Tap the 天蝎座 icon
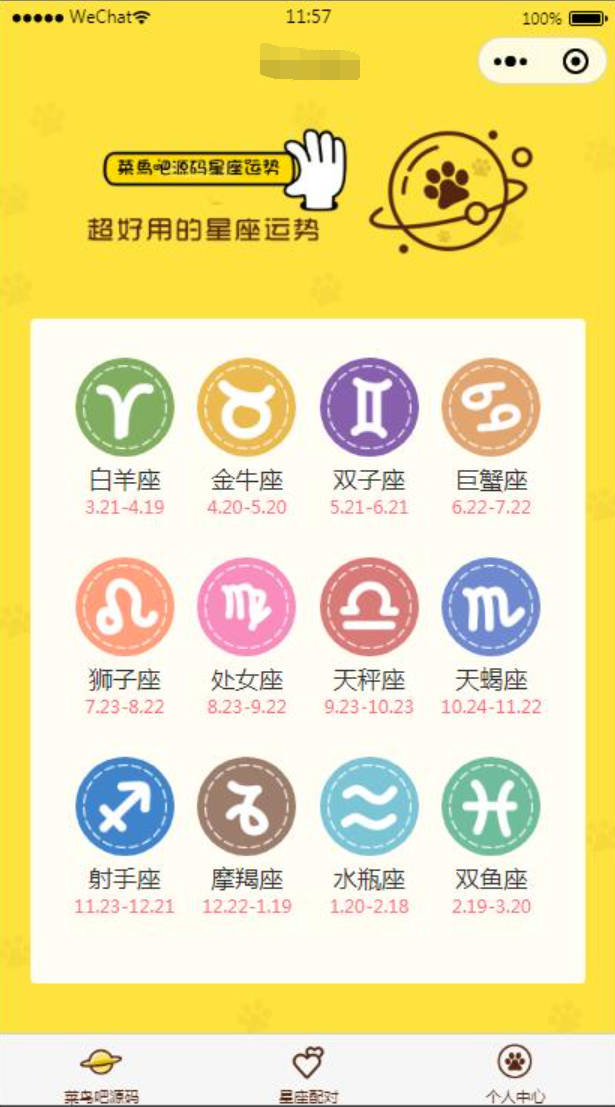The height and width of the screenshot is (1107, 615). click(491, 607)
